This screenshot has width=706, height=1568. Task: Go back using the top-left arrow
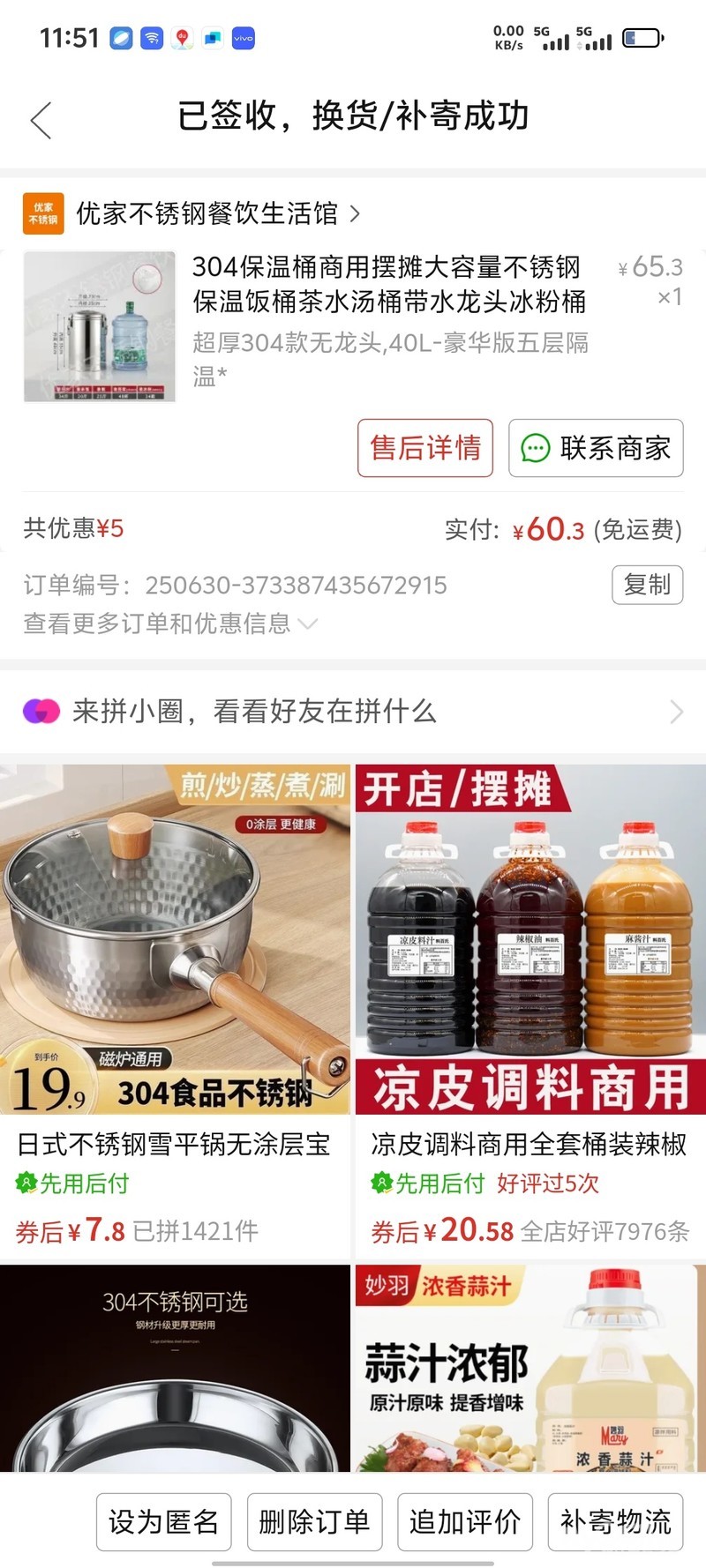tap(41, 120)
